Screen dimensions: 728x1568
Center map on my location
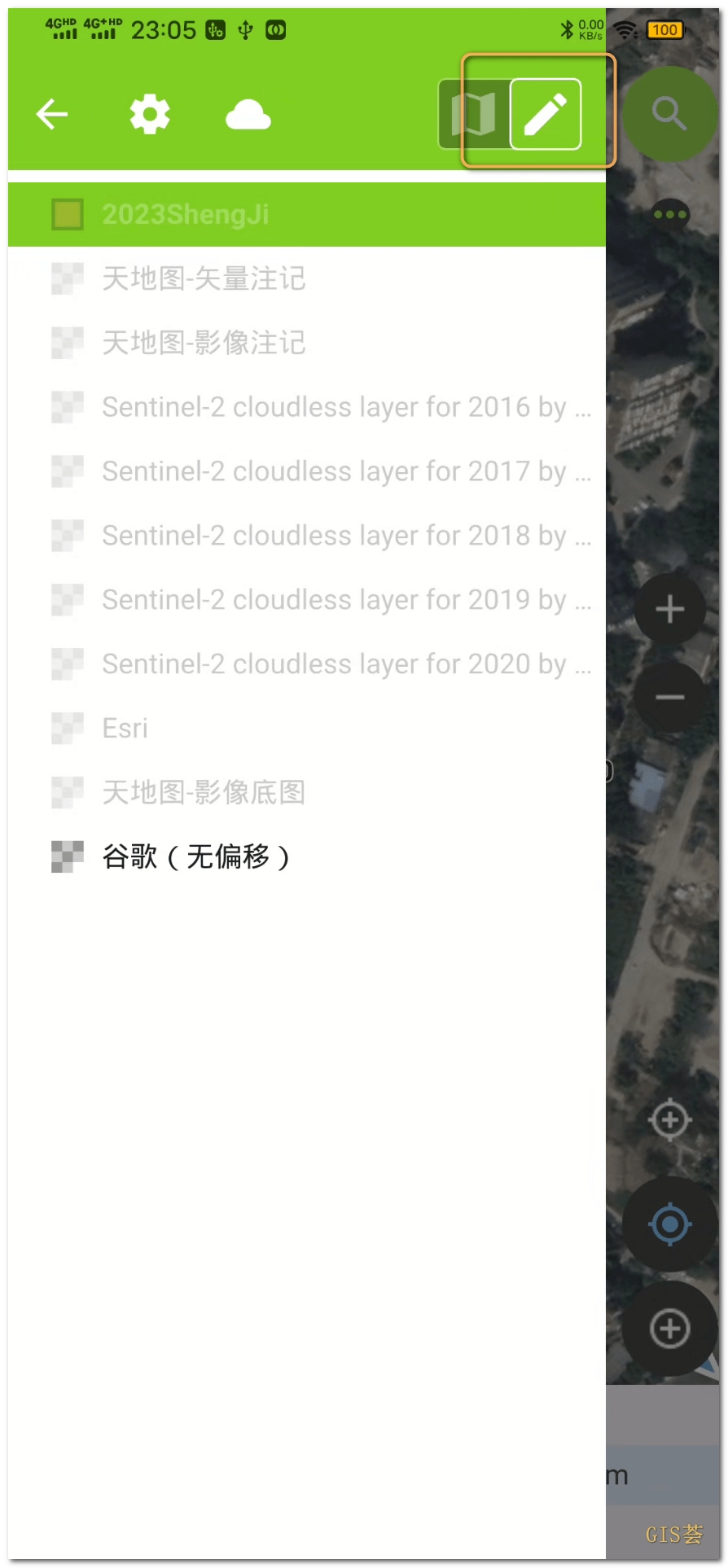669,1224
